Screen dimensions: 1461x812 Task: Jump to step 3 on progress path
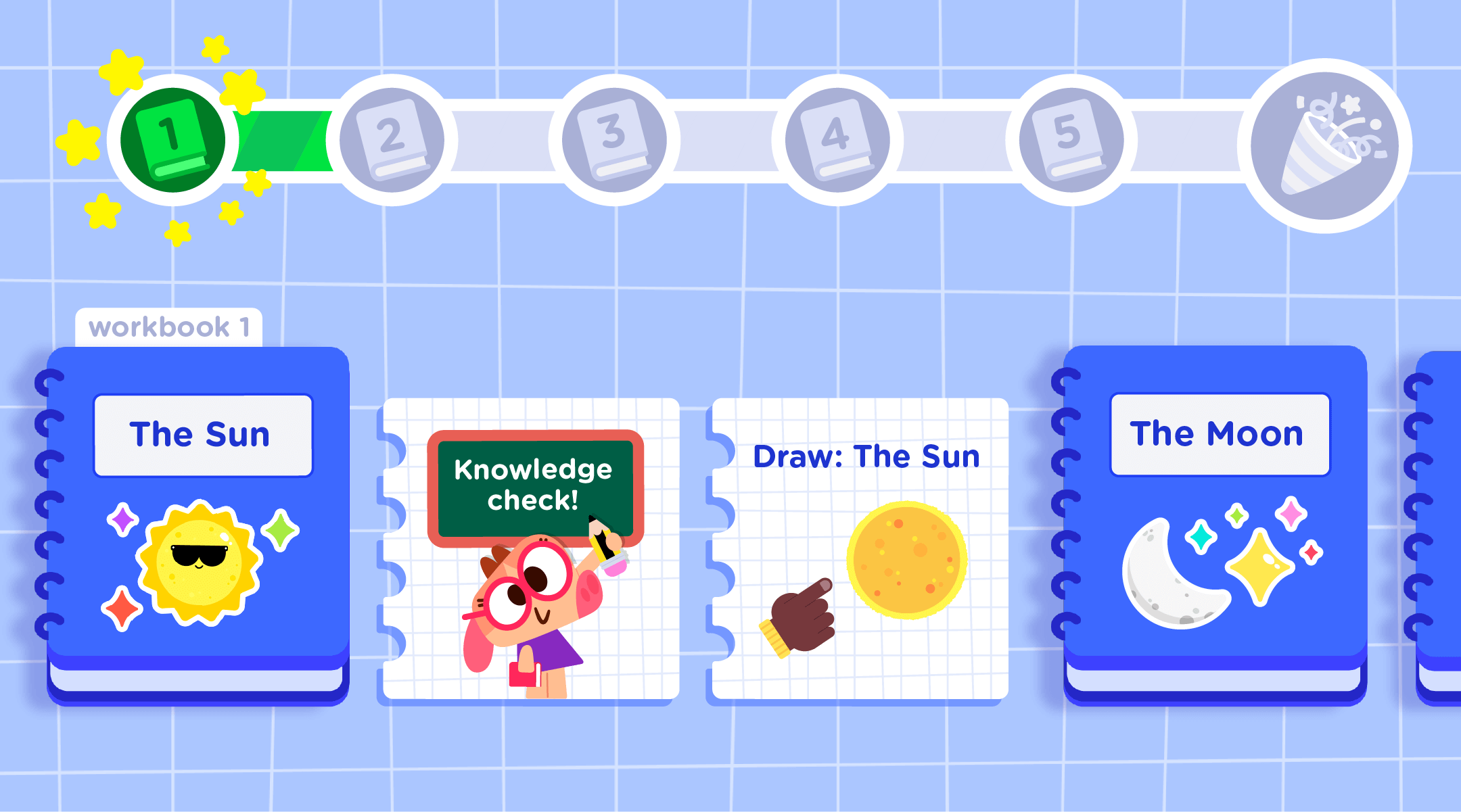click(613, 140)
